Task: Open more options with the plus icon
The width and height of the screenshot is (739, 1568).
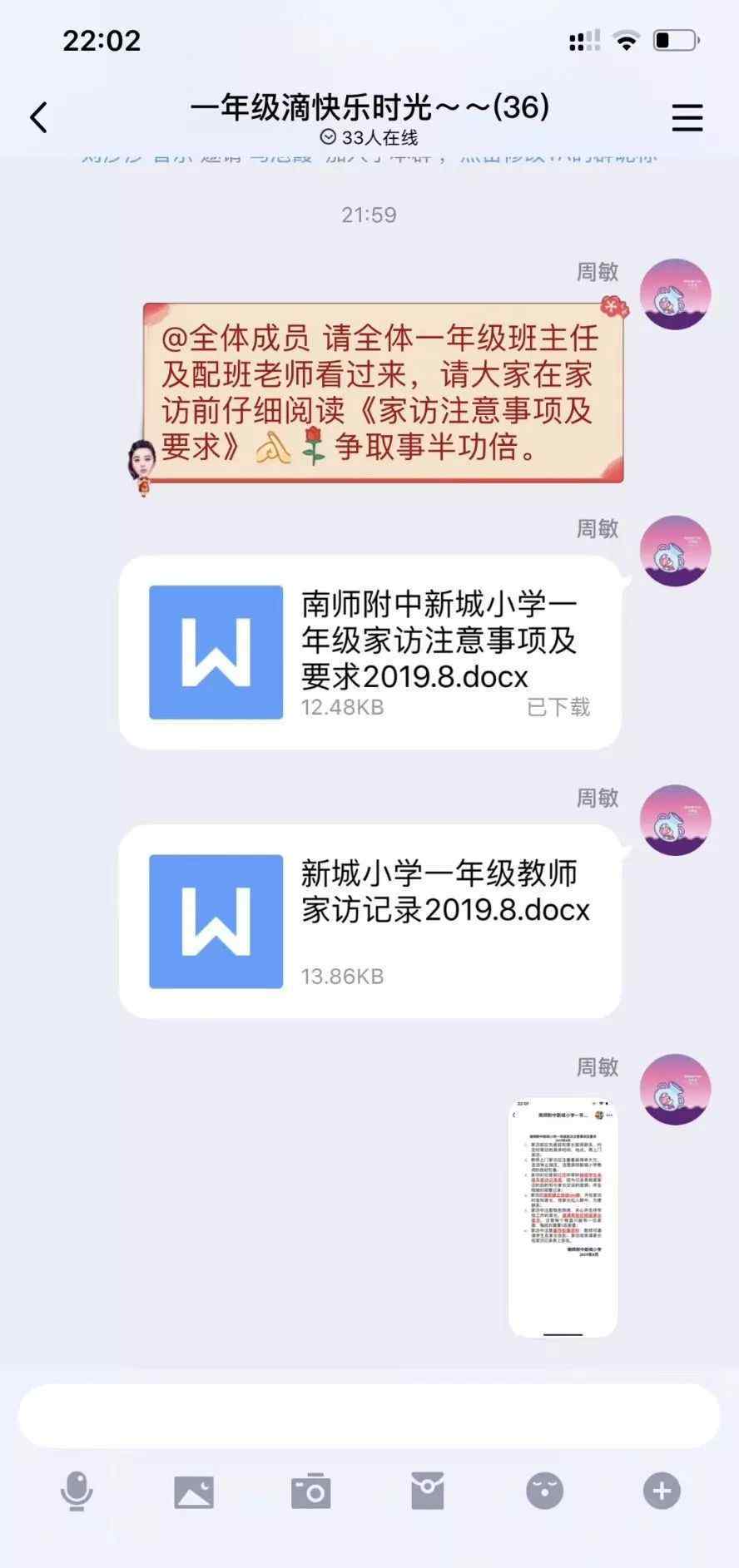Action: [662, 1491]
